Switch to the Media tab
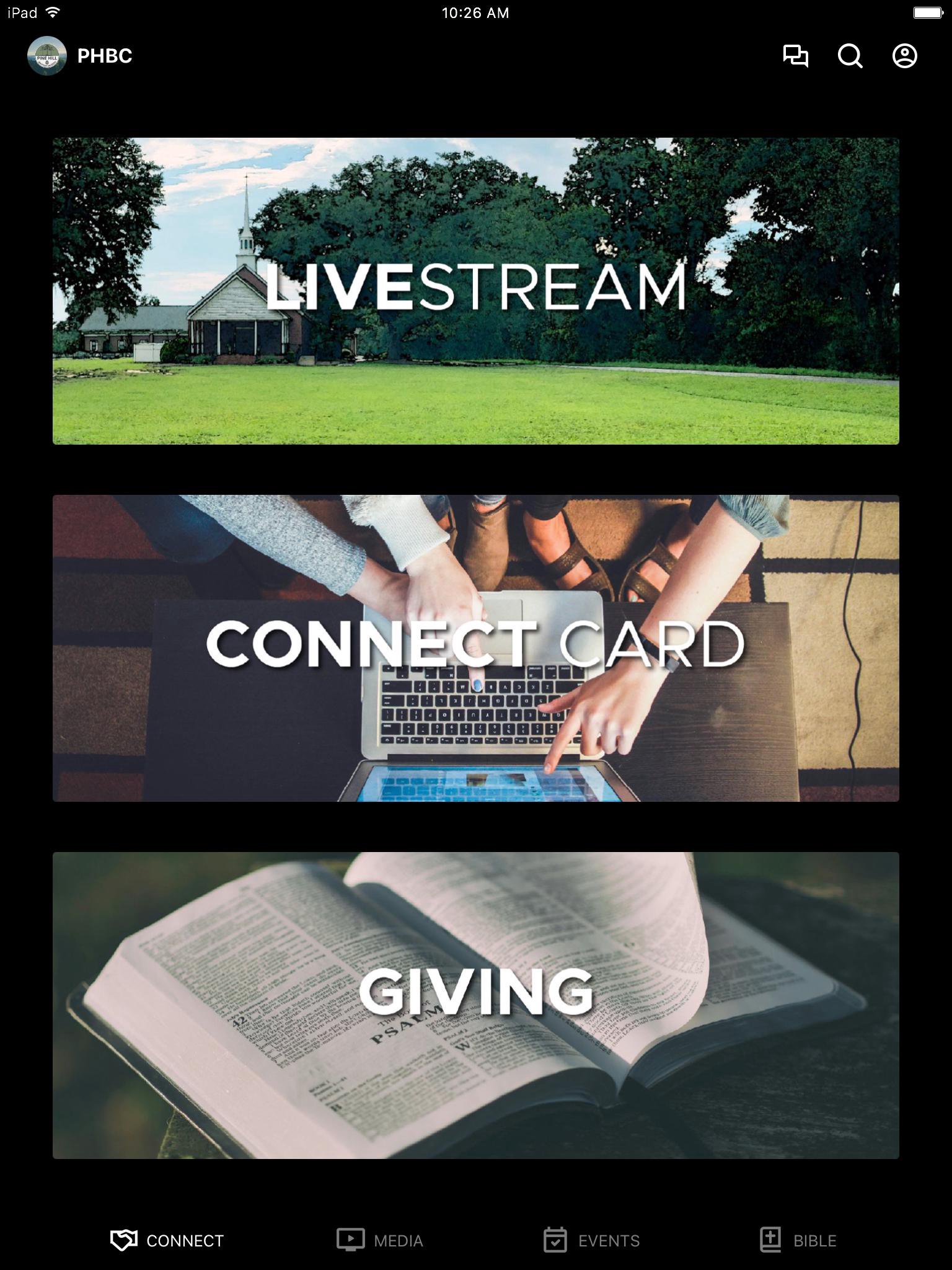952x1270 pixels. 380,1240
